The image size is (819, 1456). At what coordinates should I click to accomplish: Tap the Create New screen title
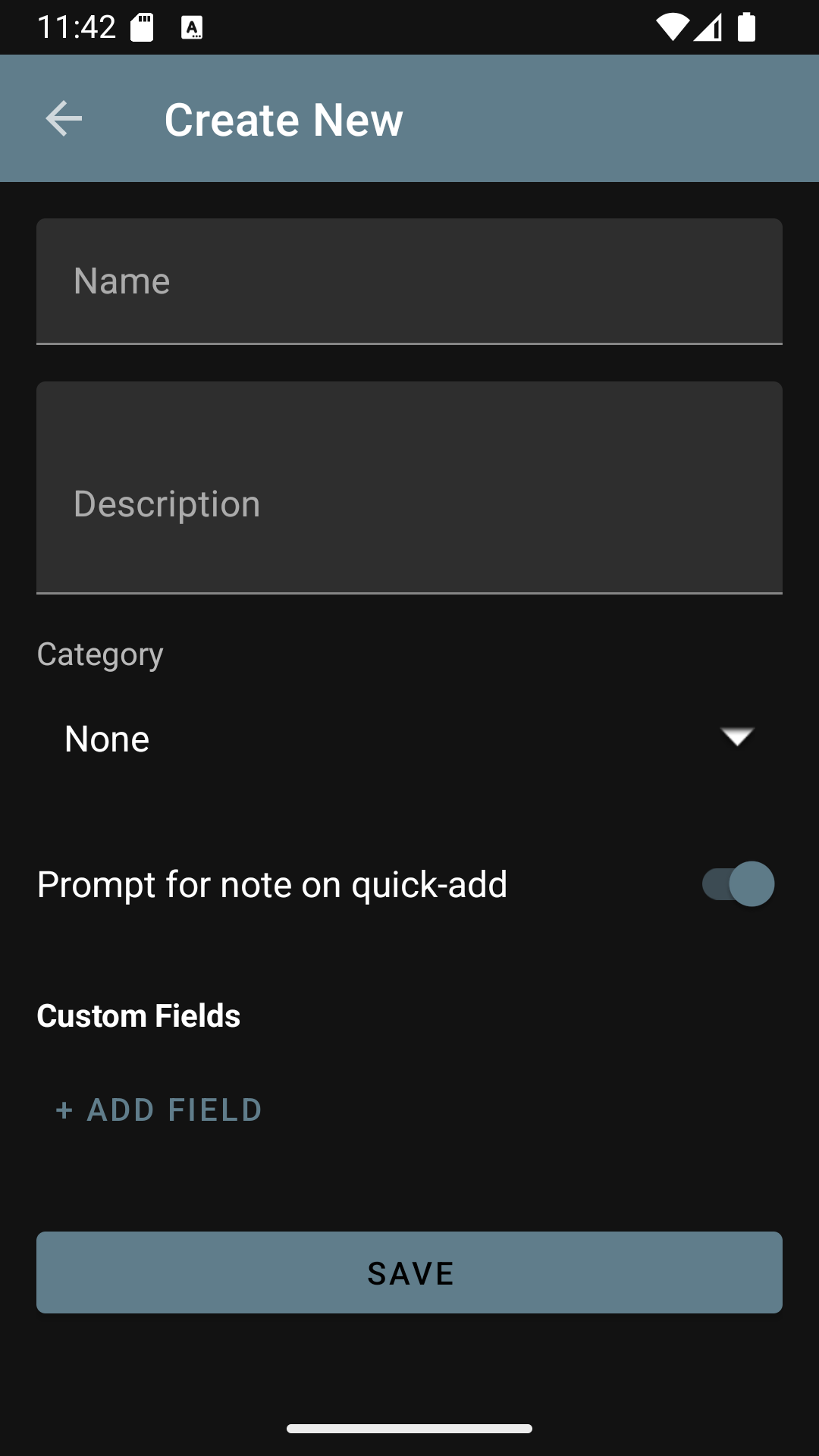(284, 118)
